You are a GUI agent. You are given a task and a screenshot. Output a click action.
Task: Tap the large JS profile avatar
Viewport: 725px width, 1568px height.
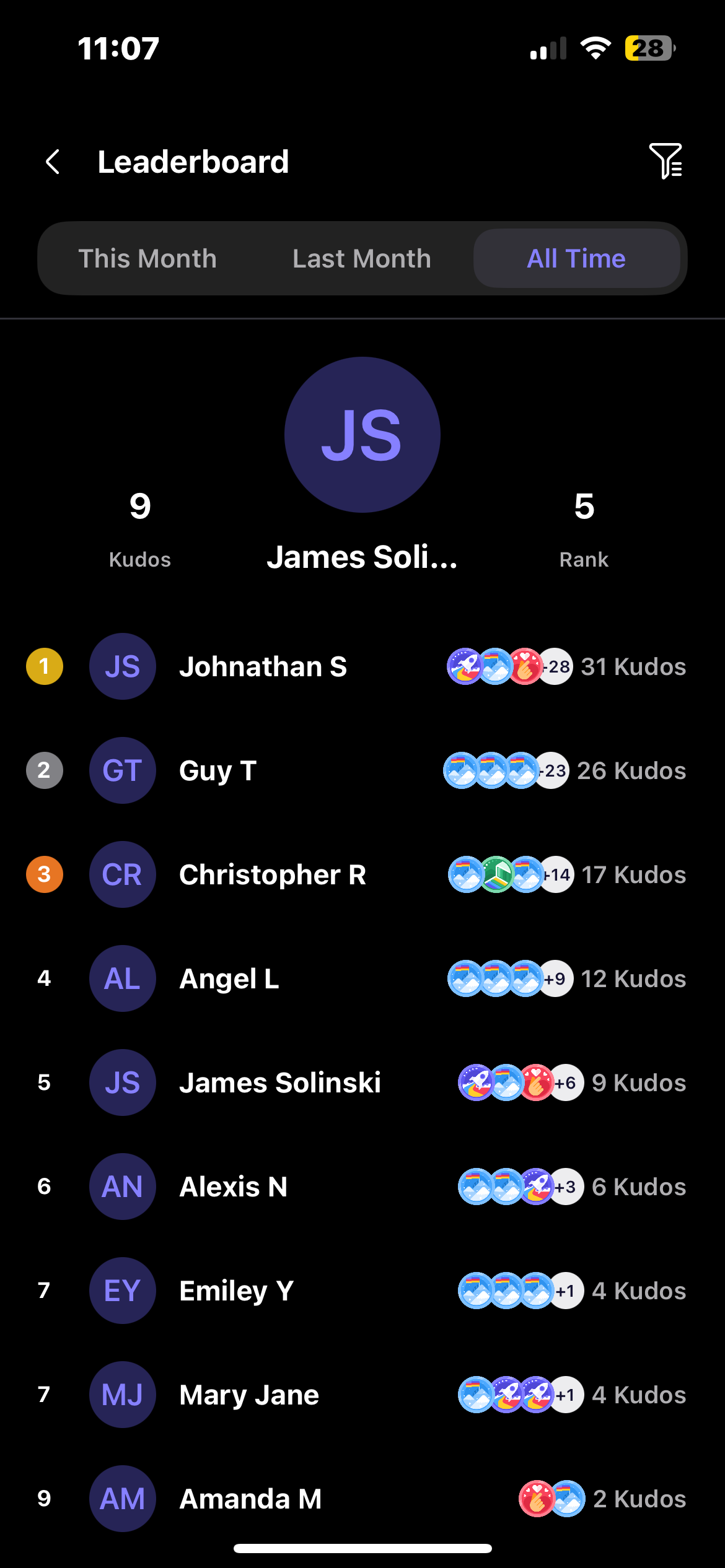pos(362,435)
